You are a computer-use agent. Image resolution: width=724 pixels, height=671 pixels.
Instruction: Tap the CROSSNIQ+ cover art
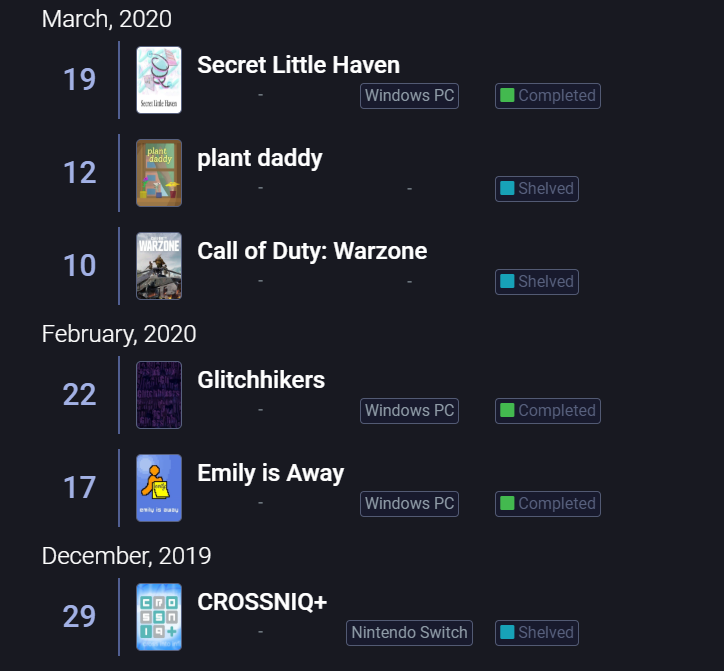click(159, 617)
